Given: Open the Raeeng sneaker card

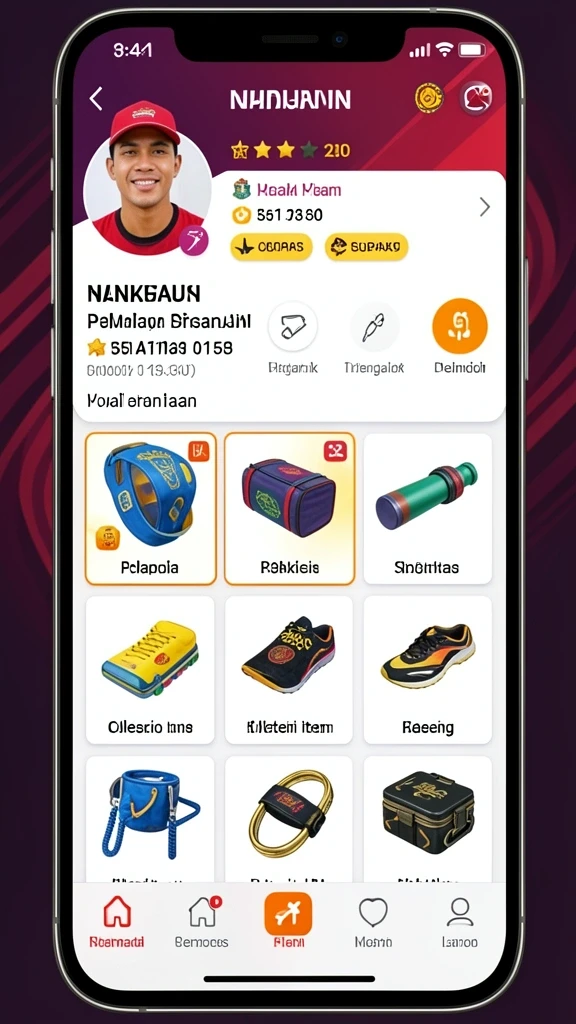Looking at the screenshot, I should click(x=428, y=669).
